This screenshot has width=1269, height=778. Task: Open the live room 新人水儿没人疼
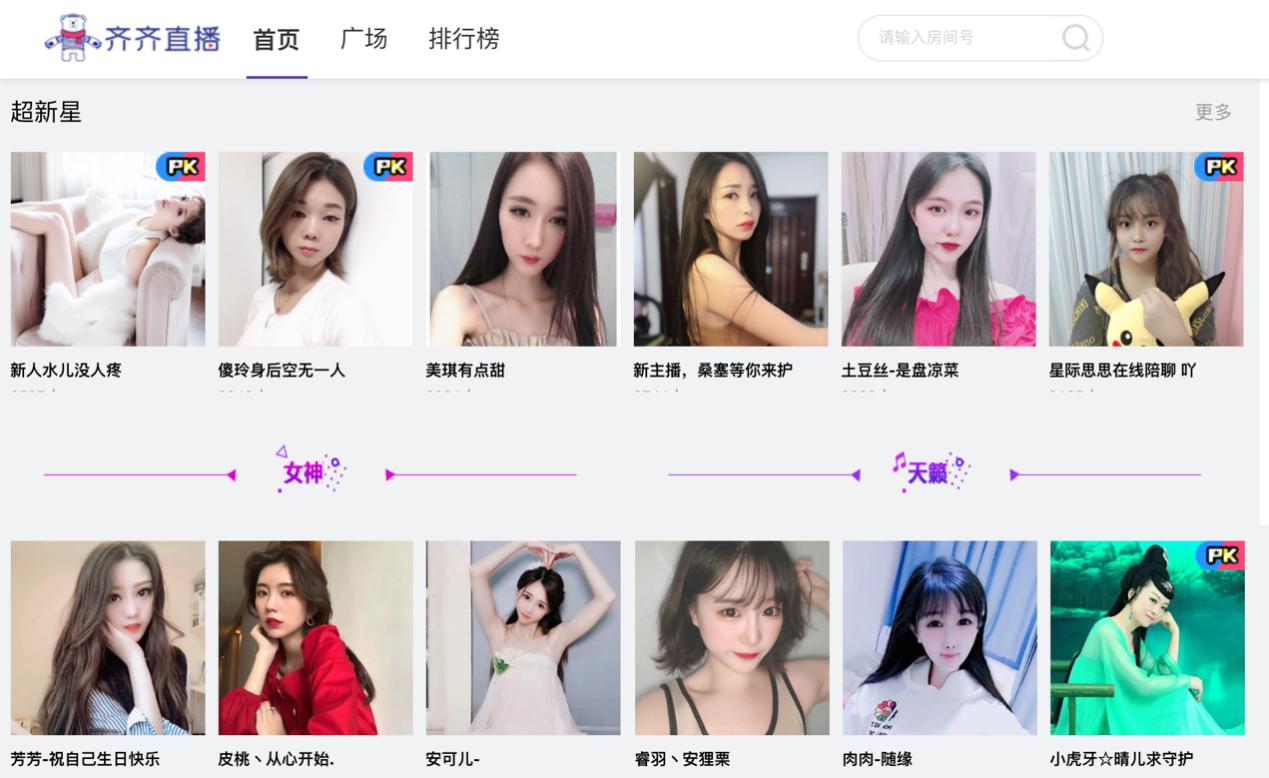[108, 249]
